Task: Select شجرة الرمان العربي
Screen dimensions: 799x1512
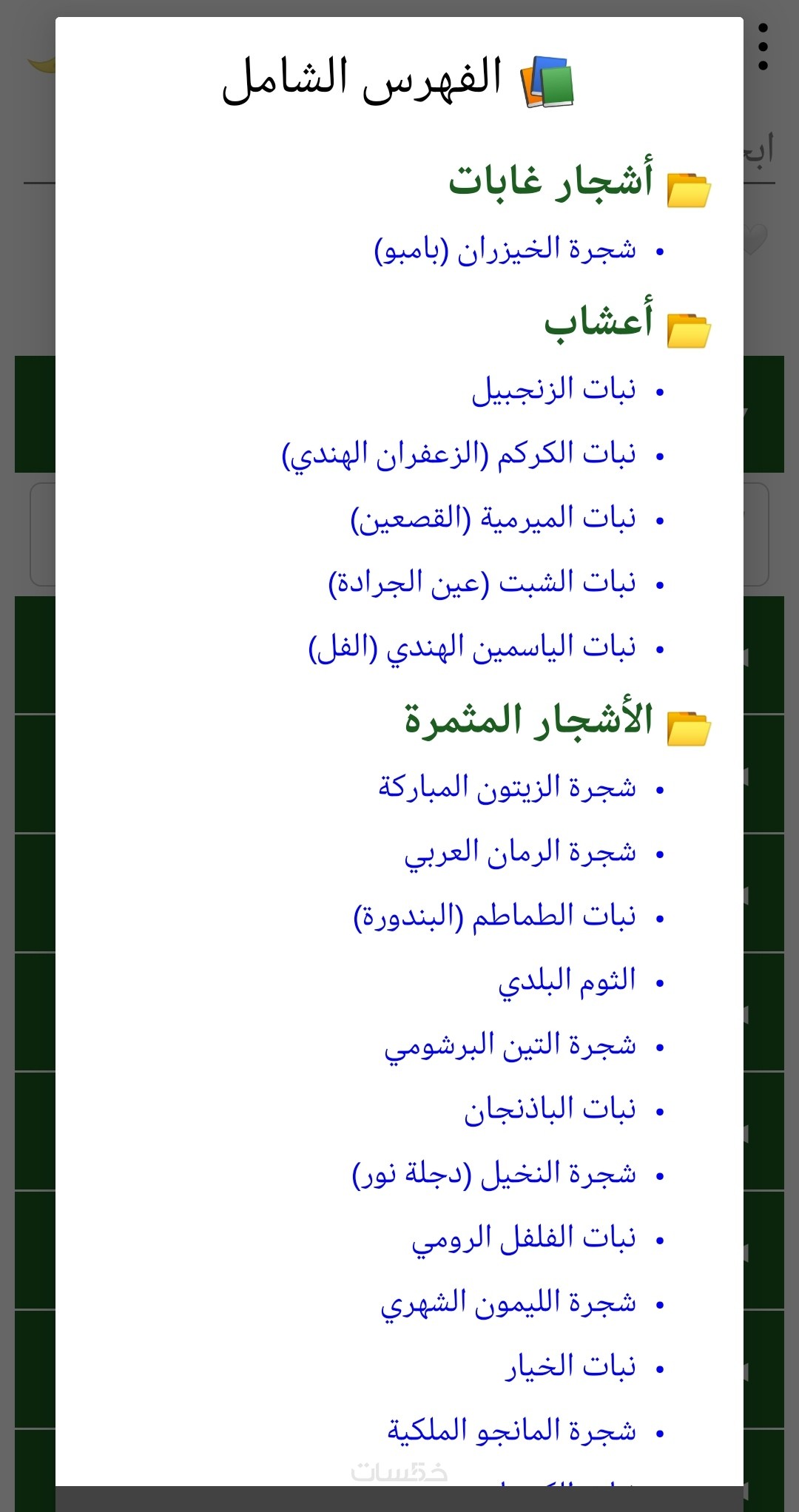Action: click(x=519, y=851)
